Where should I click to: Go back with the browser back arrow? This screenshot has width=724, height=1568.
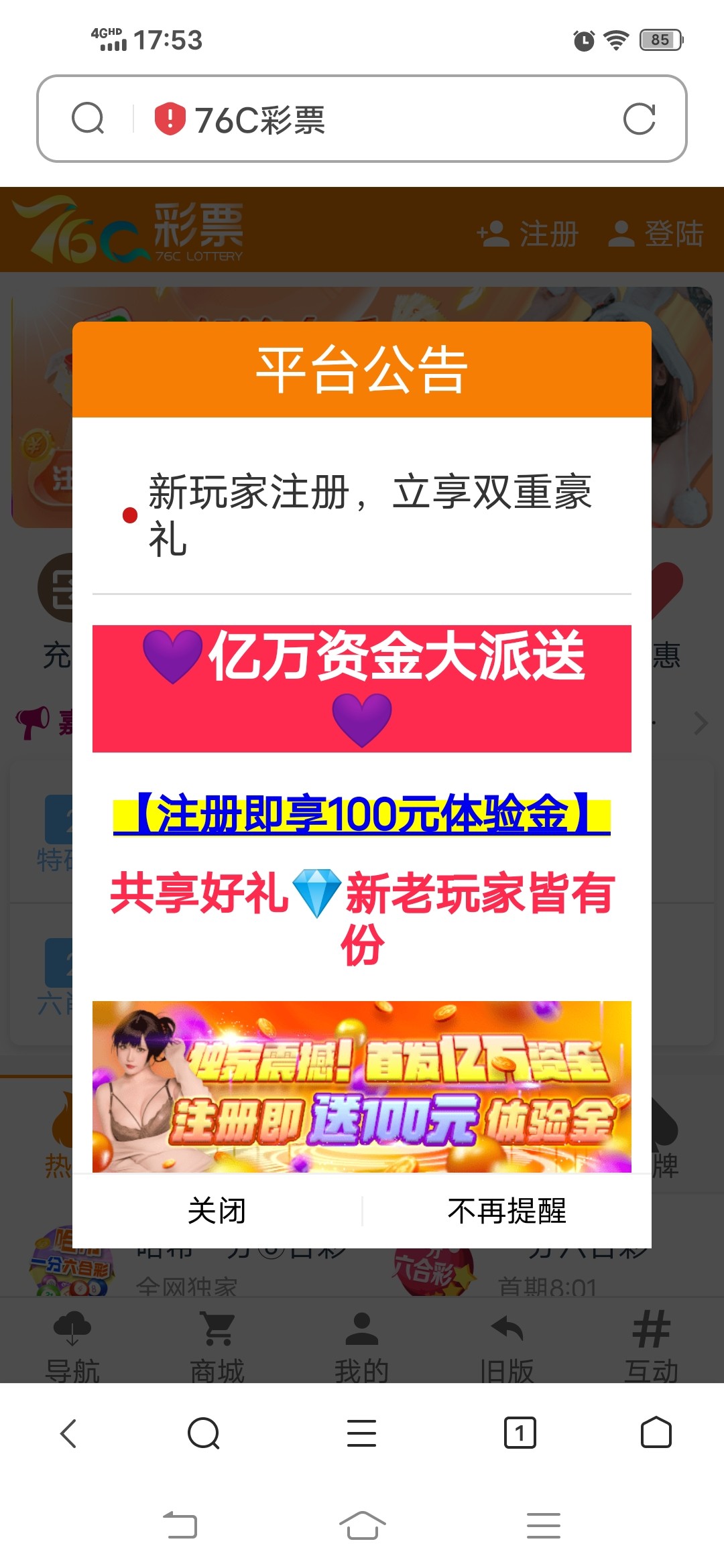(68, 1433)
